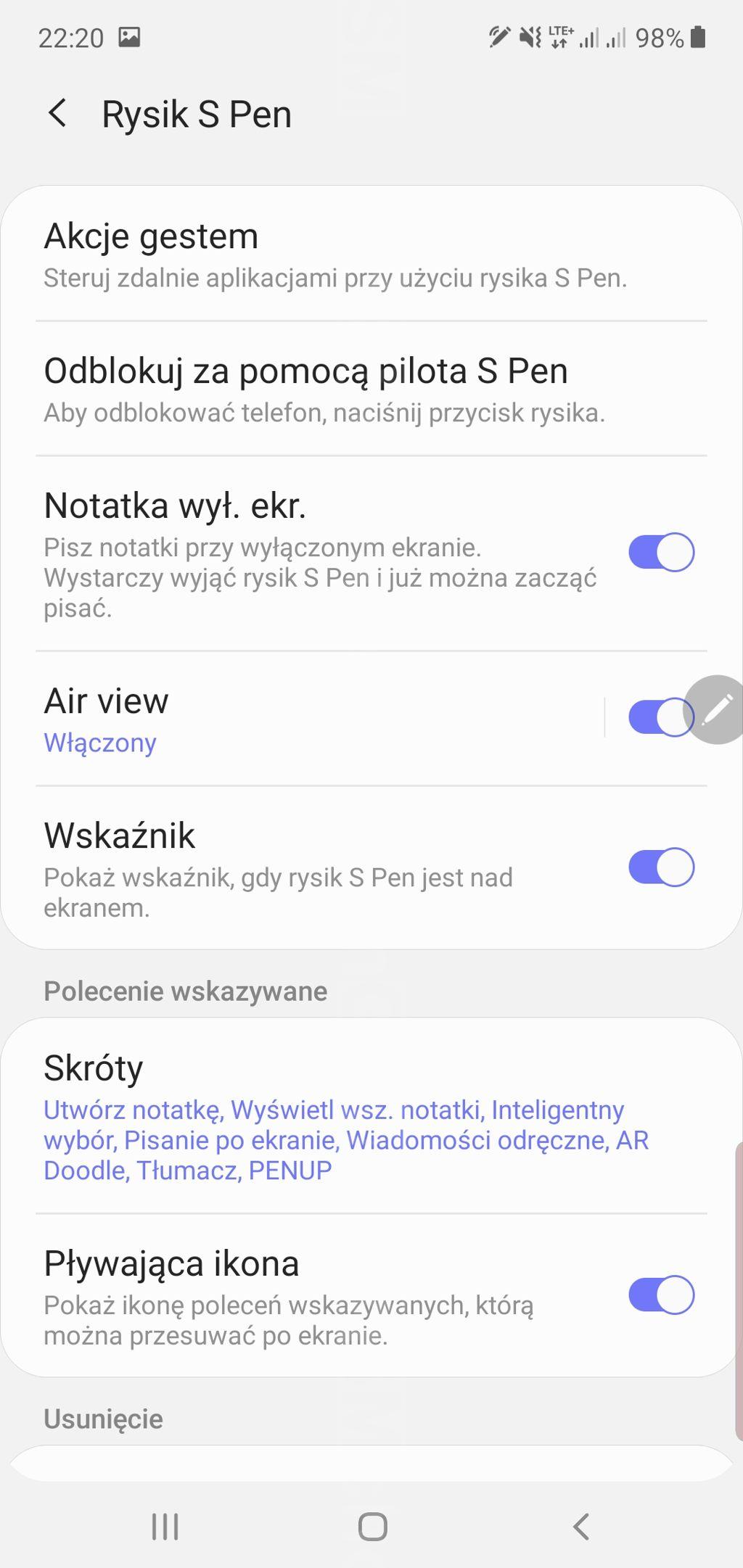The height and width of the screenshot is (1568, 743).
Task: Toggle Notatka wył. ekr. switch
Action: 661,553
